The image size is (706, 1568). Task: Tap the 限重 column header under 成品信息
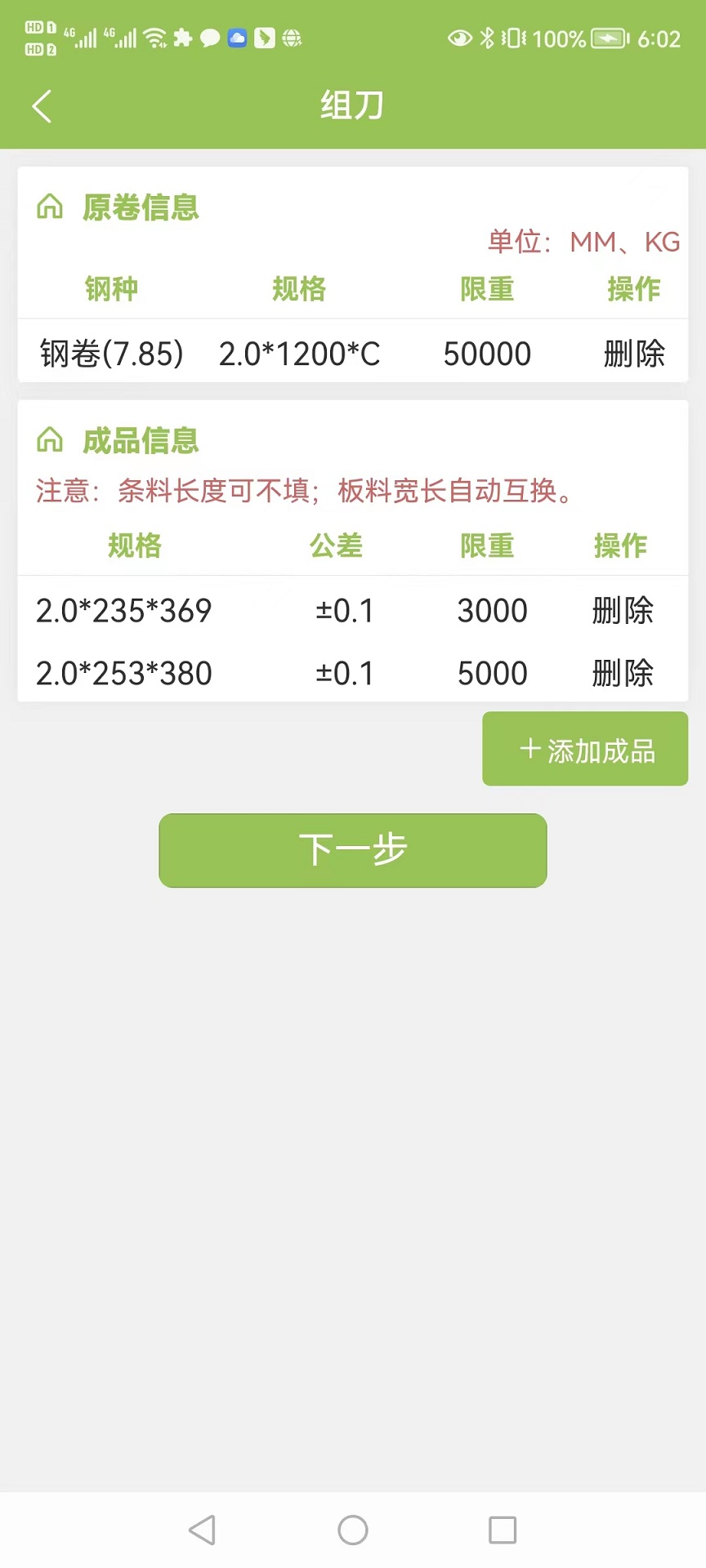tap(487, 546)
